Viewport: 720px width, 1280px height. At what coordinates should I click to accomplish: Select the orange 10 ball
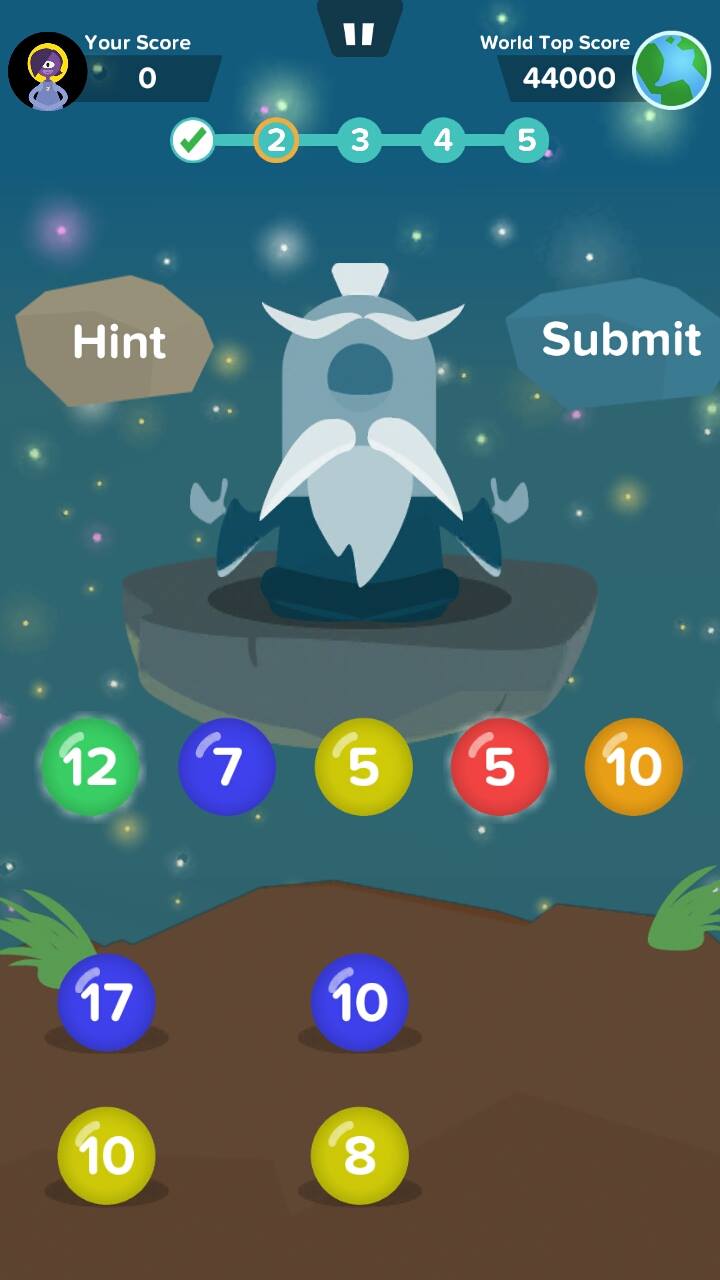[634, 767]
